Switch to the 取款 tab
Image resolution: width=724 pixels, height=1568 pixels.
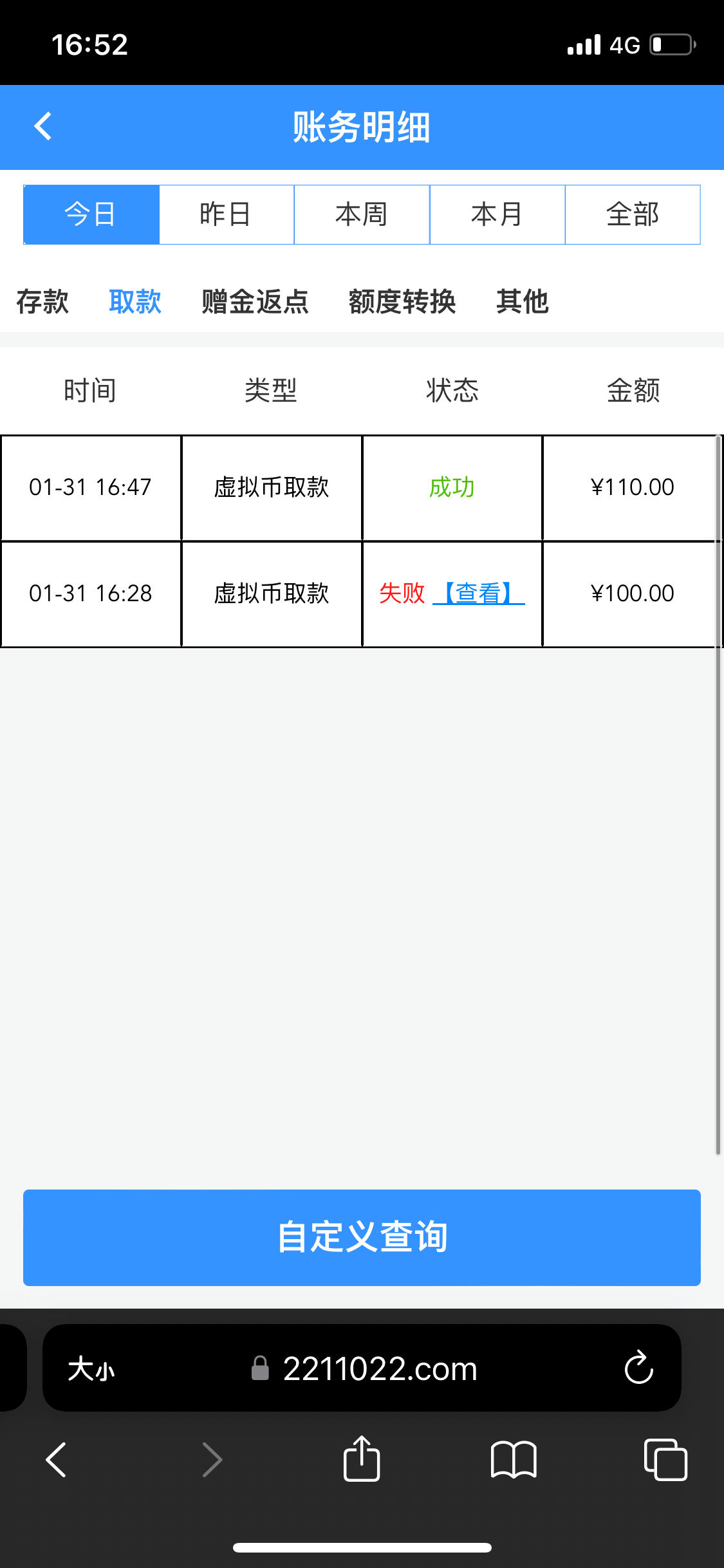(x=135, y=301)
